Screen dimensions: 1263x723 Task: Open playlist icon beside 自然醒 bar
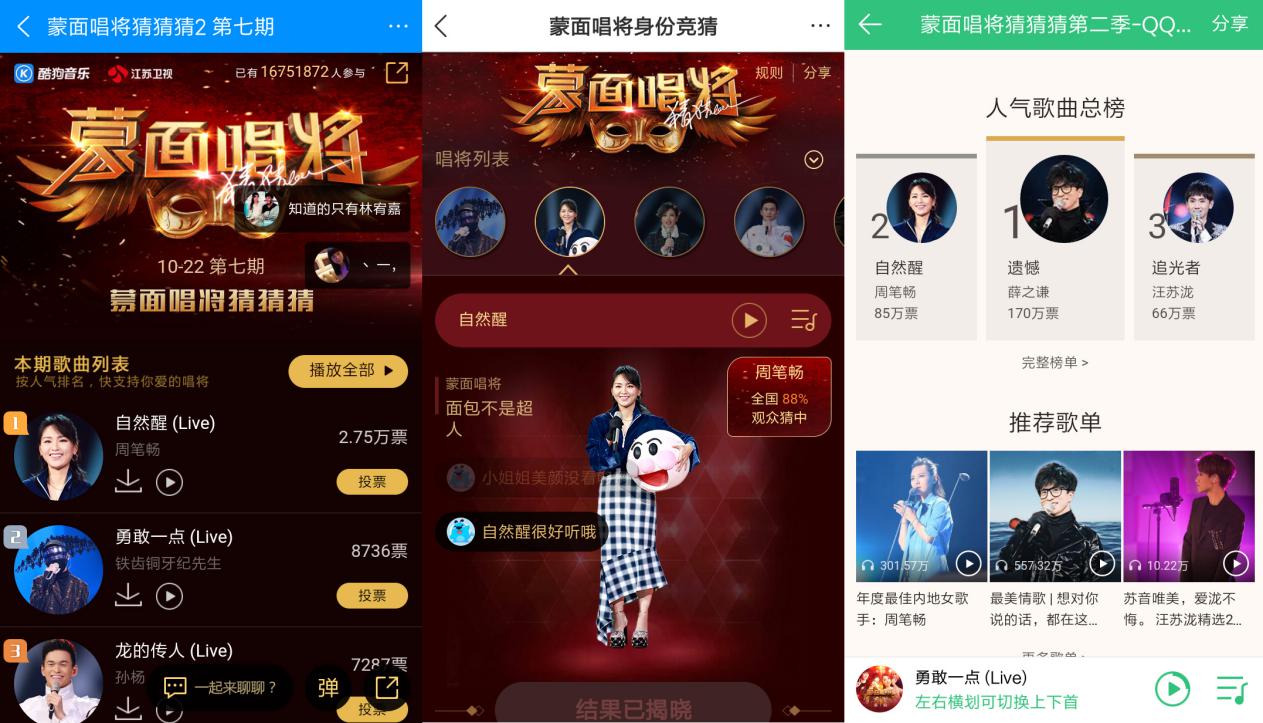803,320
